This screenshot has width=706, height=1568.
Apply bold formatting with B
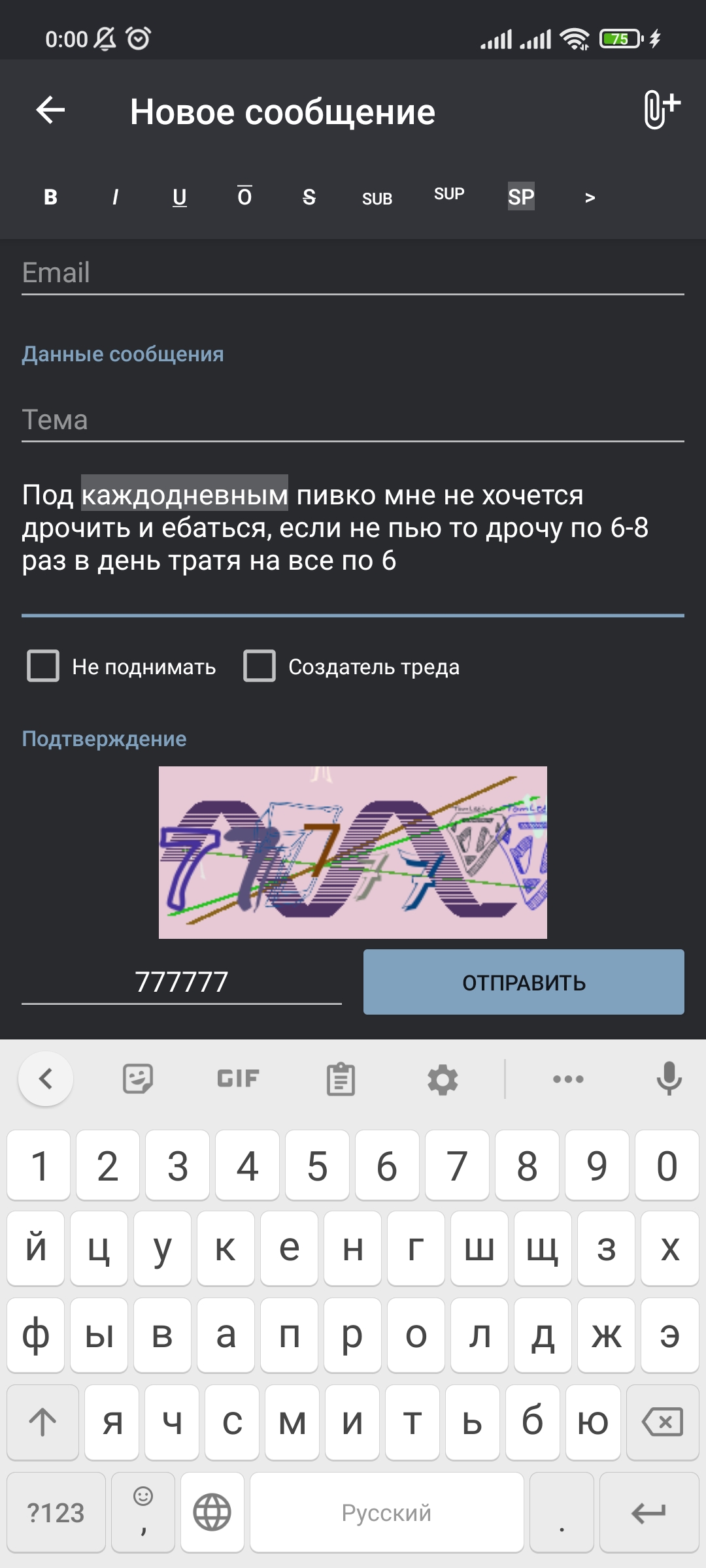click(50, 197)
